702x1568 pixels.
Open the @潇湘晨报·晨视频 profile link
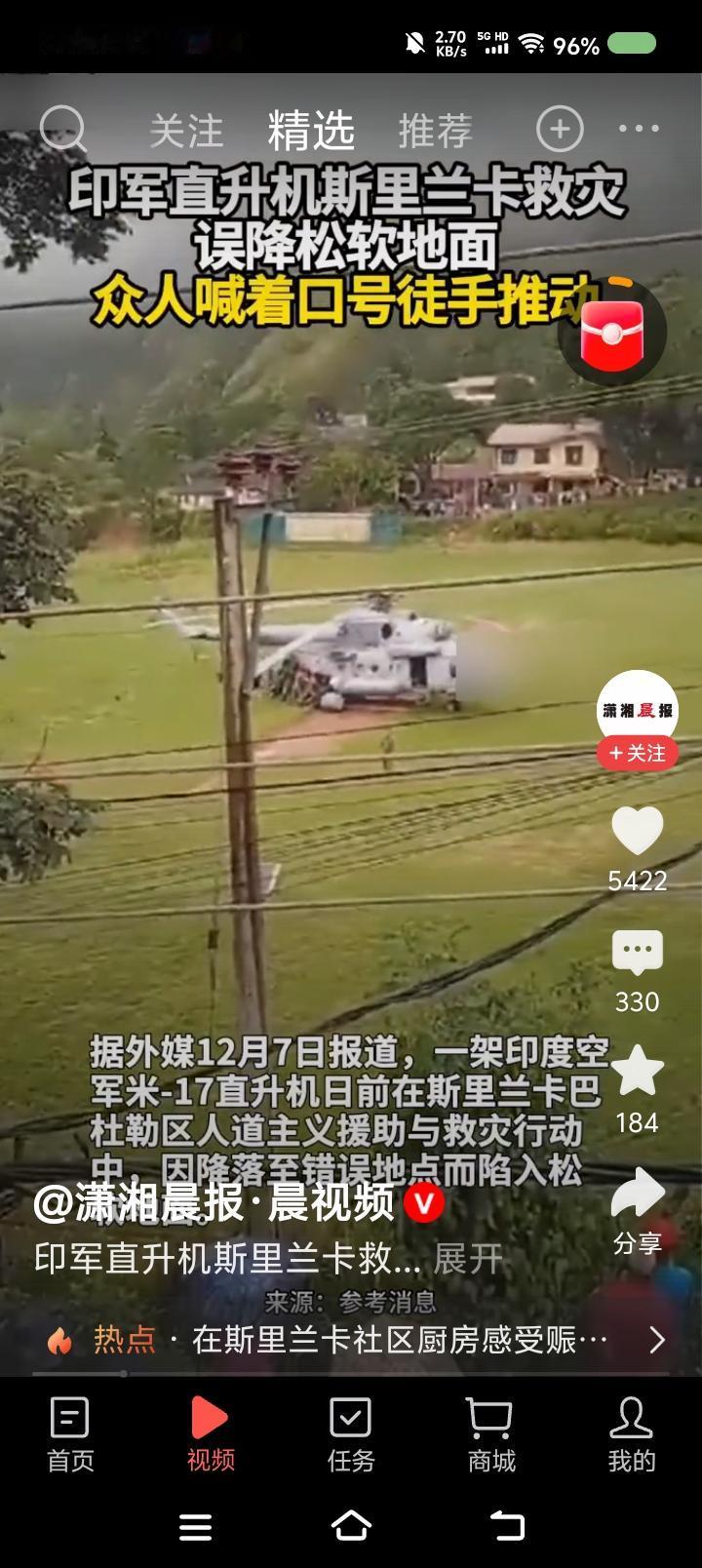[214, 1204]
